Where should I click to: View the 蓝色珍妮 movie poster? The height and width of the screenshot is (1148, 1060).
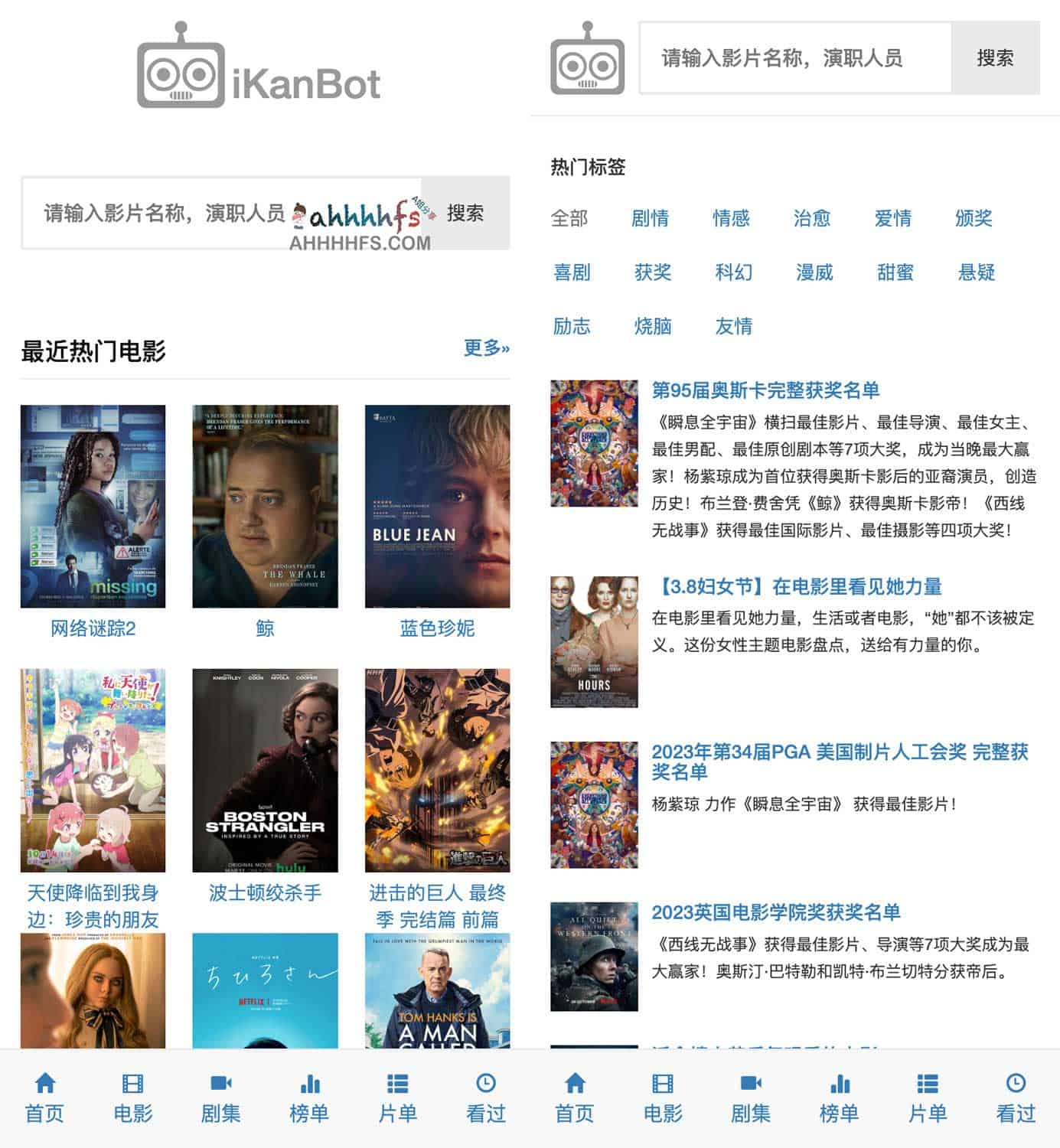[437, 506]
